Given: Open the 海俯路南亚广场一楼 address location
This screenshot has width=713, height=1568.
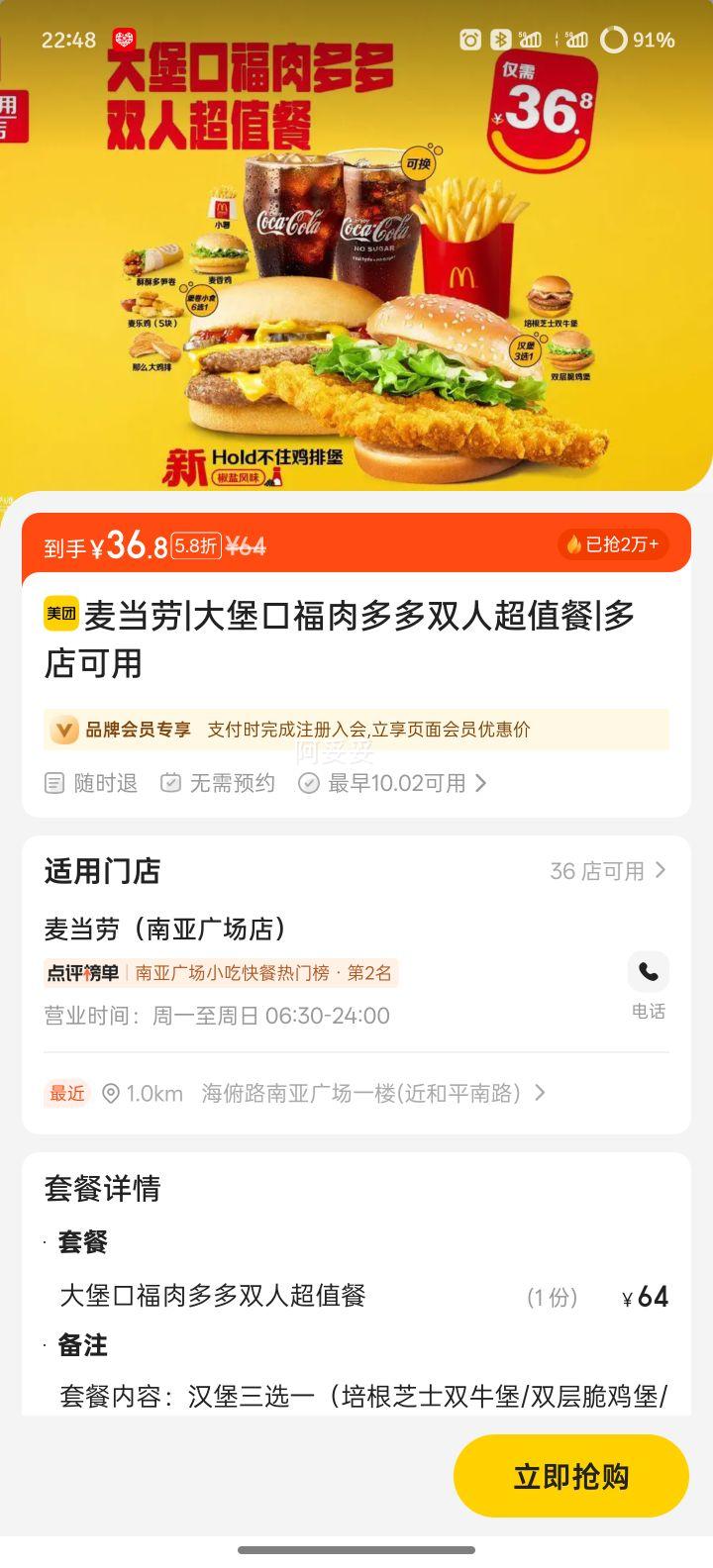Looking at the screenshot, I should (x=361, y=1093).
